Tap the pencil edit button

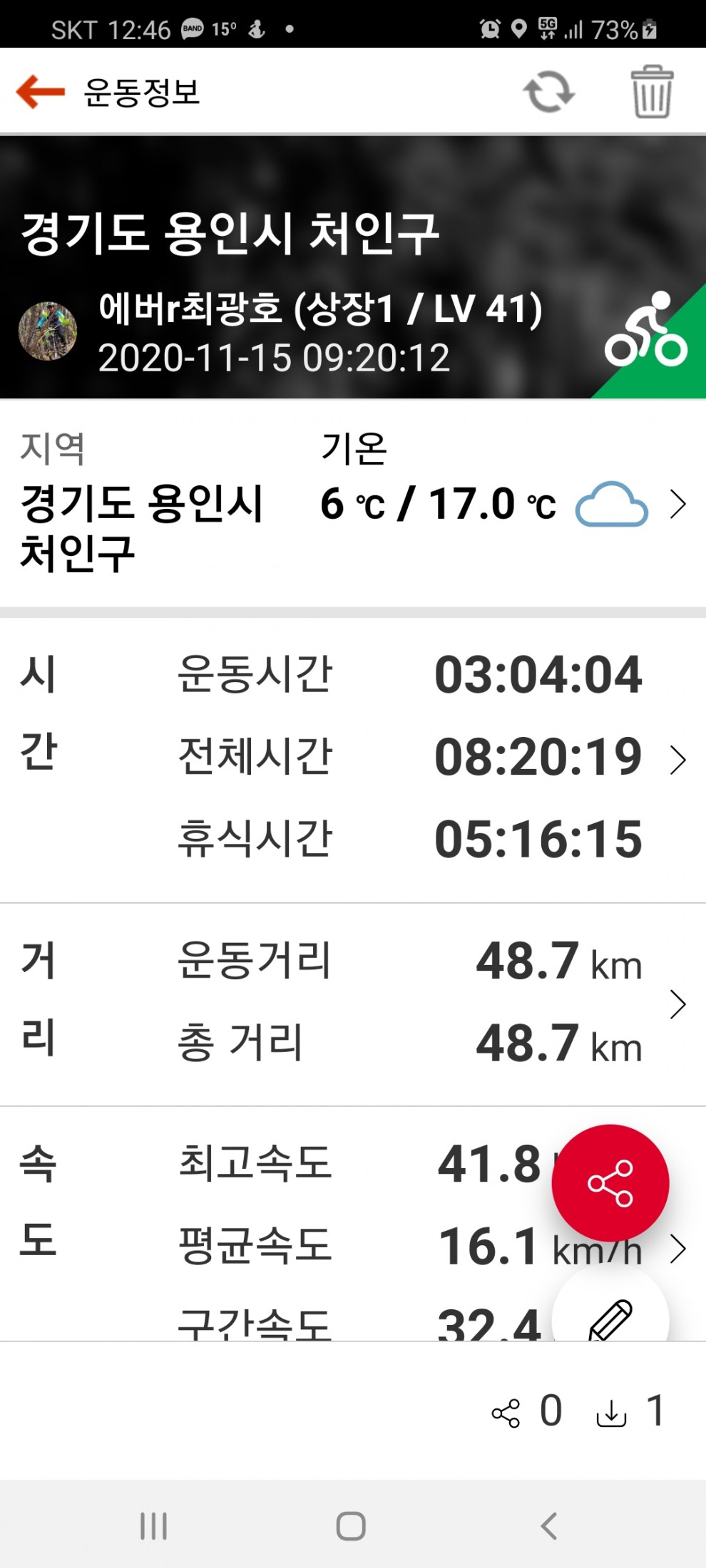[x=610, y=1319]
